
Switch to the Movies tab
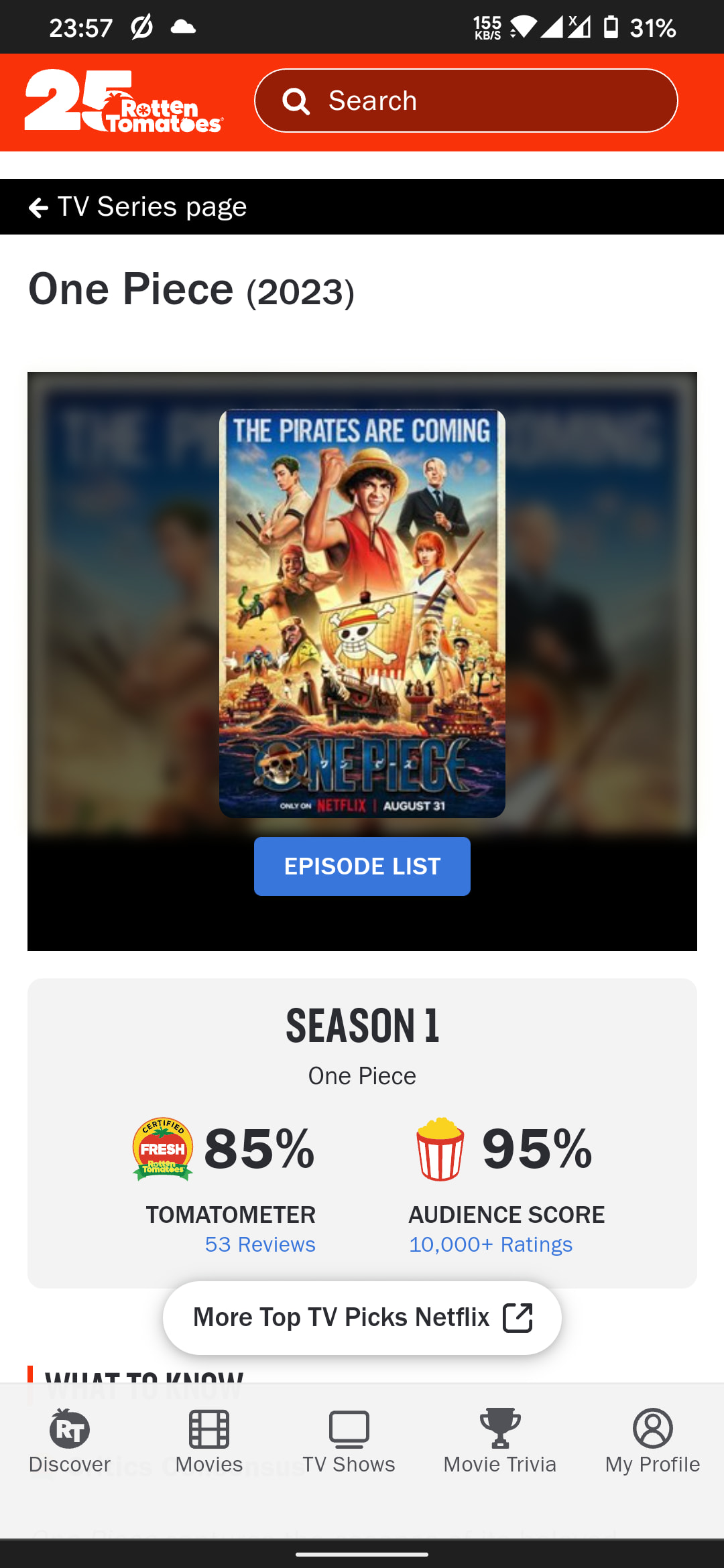[209, 1441]
